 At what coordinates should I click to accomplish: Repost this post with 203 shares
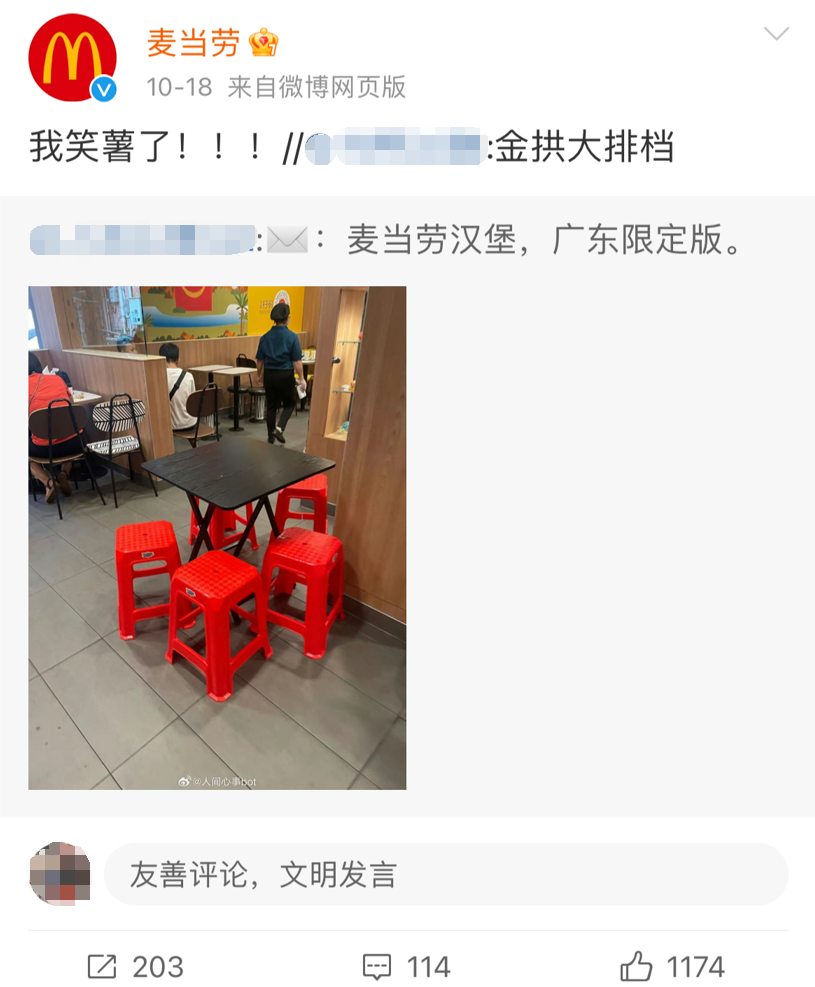[136, 966]
